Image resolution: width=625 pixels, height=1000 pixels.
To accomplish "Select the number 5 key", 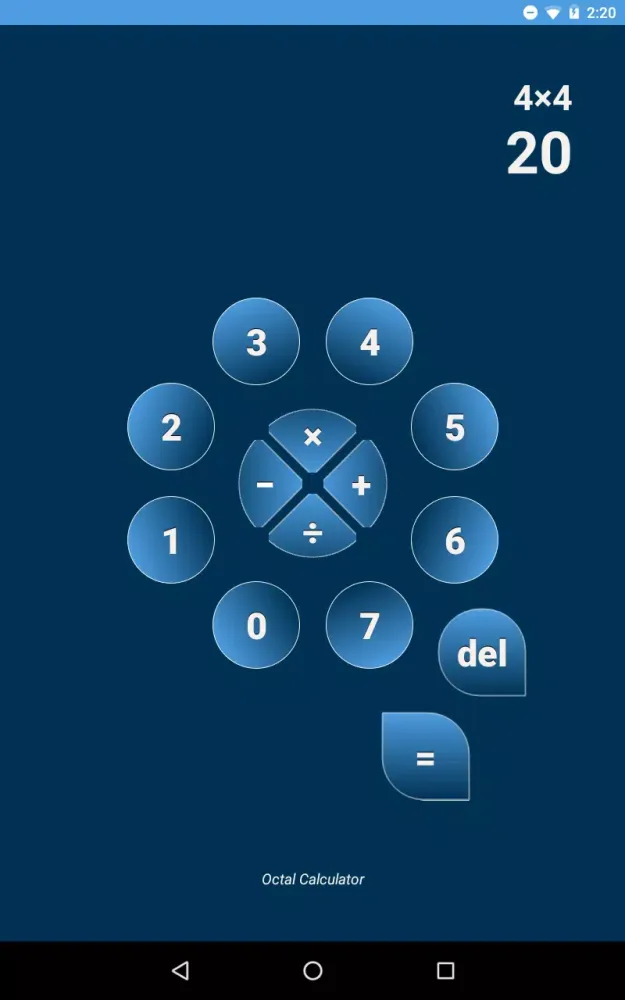I will (454, 427).
